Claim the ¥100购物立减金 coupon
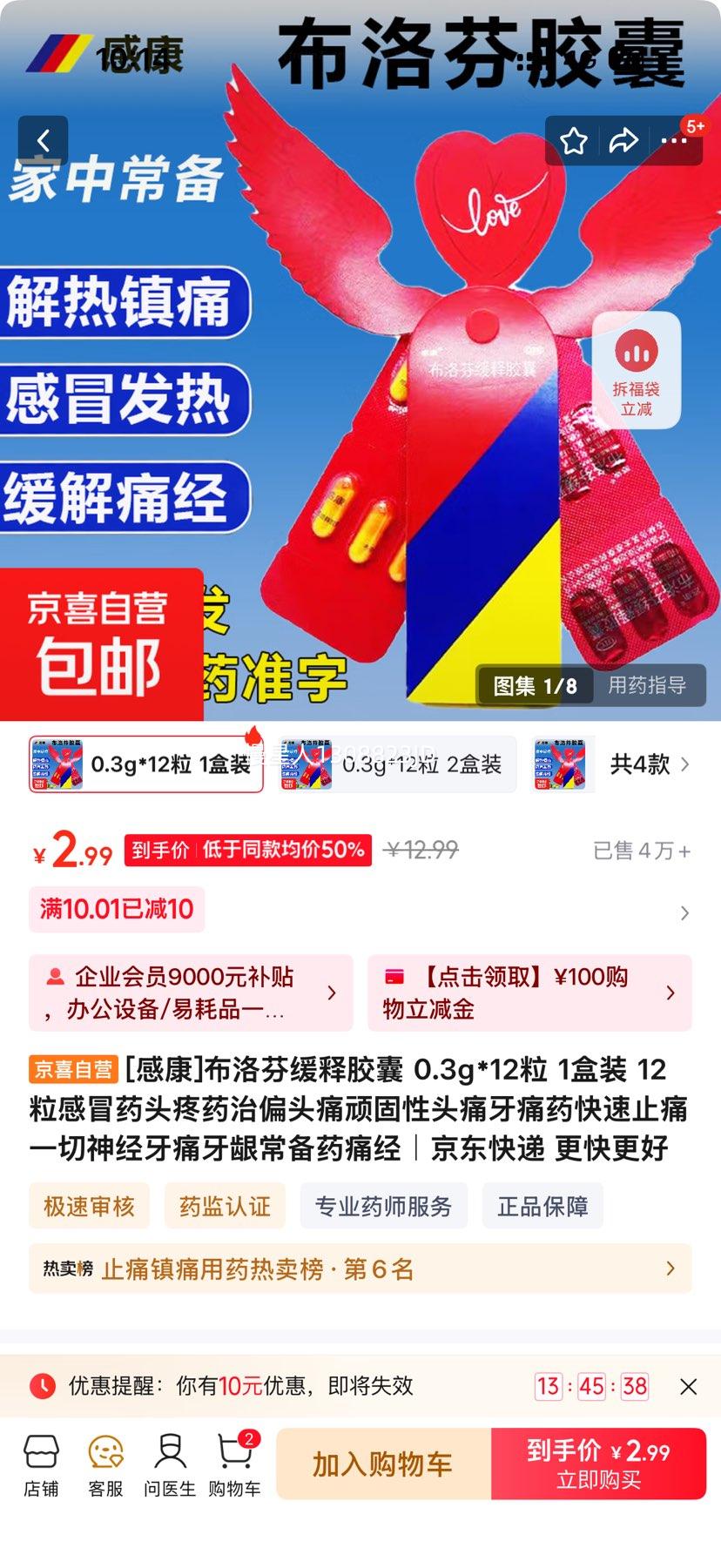This screenshot has width=721, height=1568. pos(529,993)
